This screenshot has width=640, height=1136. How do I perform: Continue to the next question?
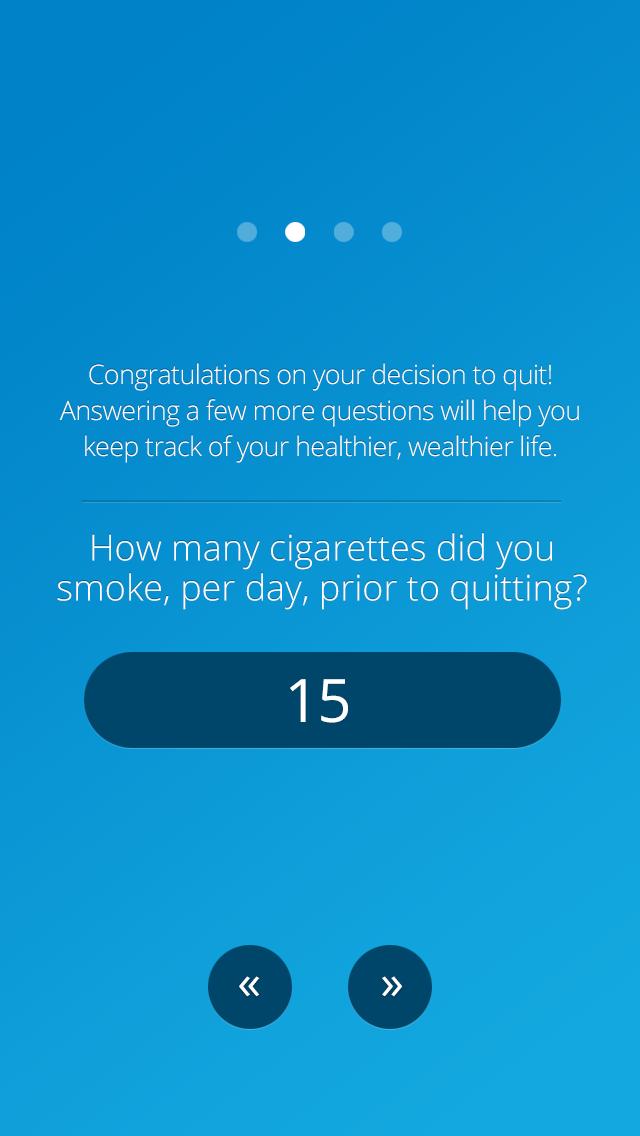tap(390, 987)
